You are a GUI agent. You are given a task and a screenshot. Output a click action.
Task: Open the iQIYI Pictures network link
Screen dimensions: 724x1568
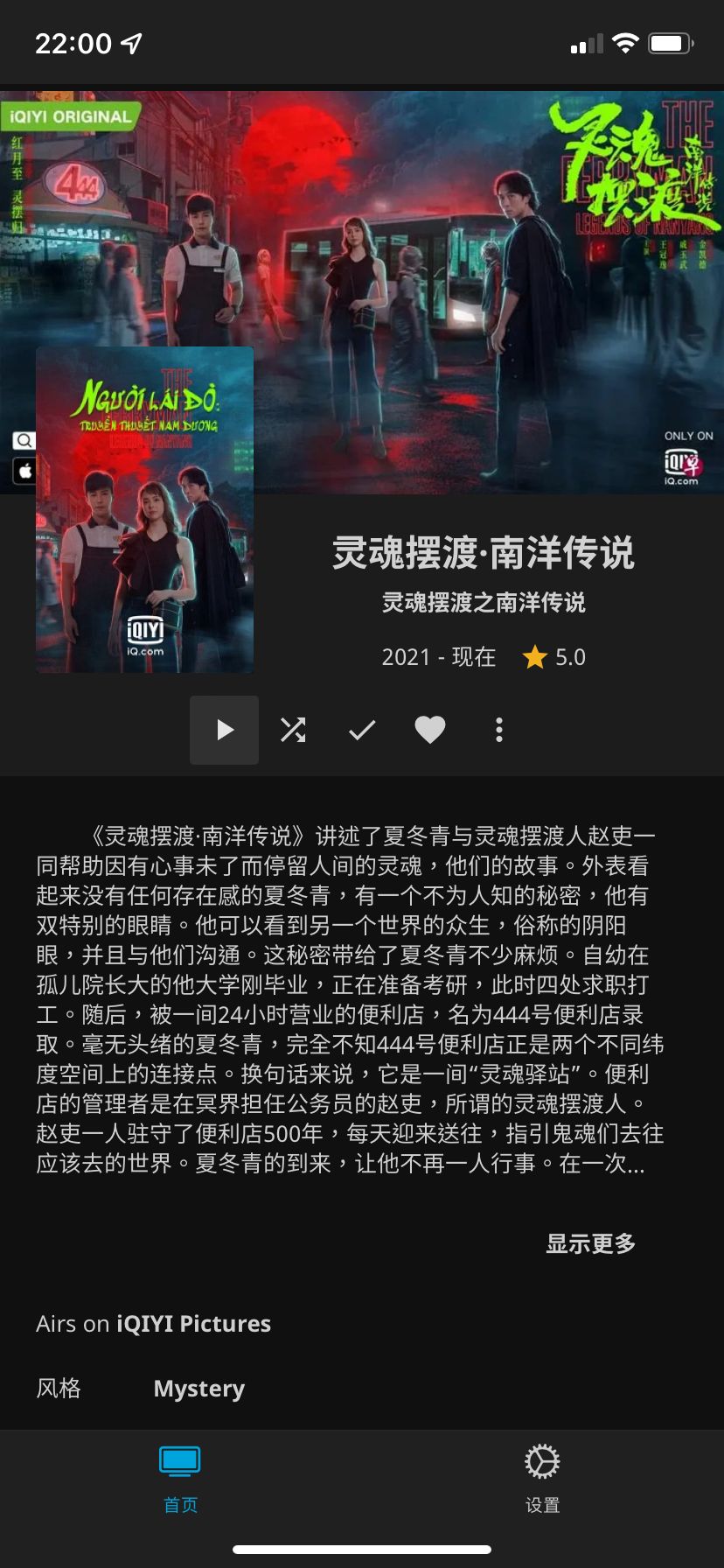click(194, 1323)
